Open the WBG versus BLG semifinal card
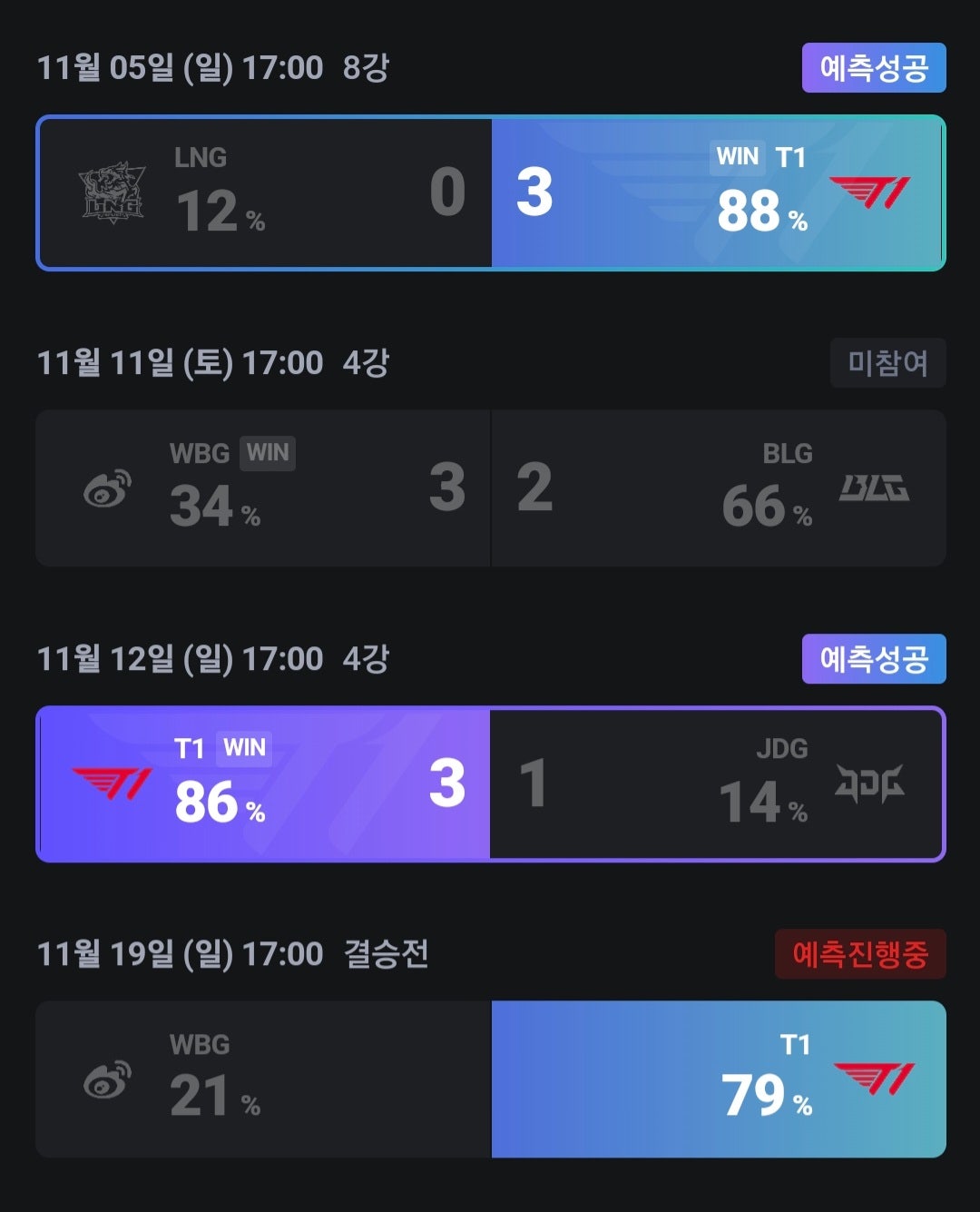This screenshot has width=980, height=1212. 490,488
